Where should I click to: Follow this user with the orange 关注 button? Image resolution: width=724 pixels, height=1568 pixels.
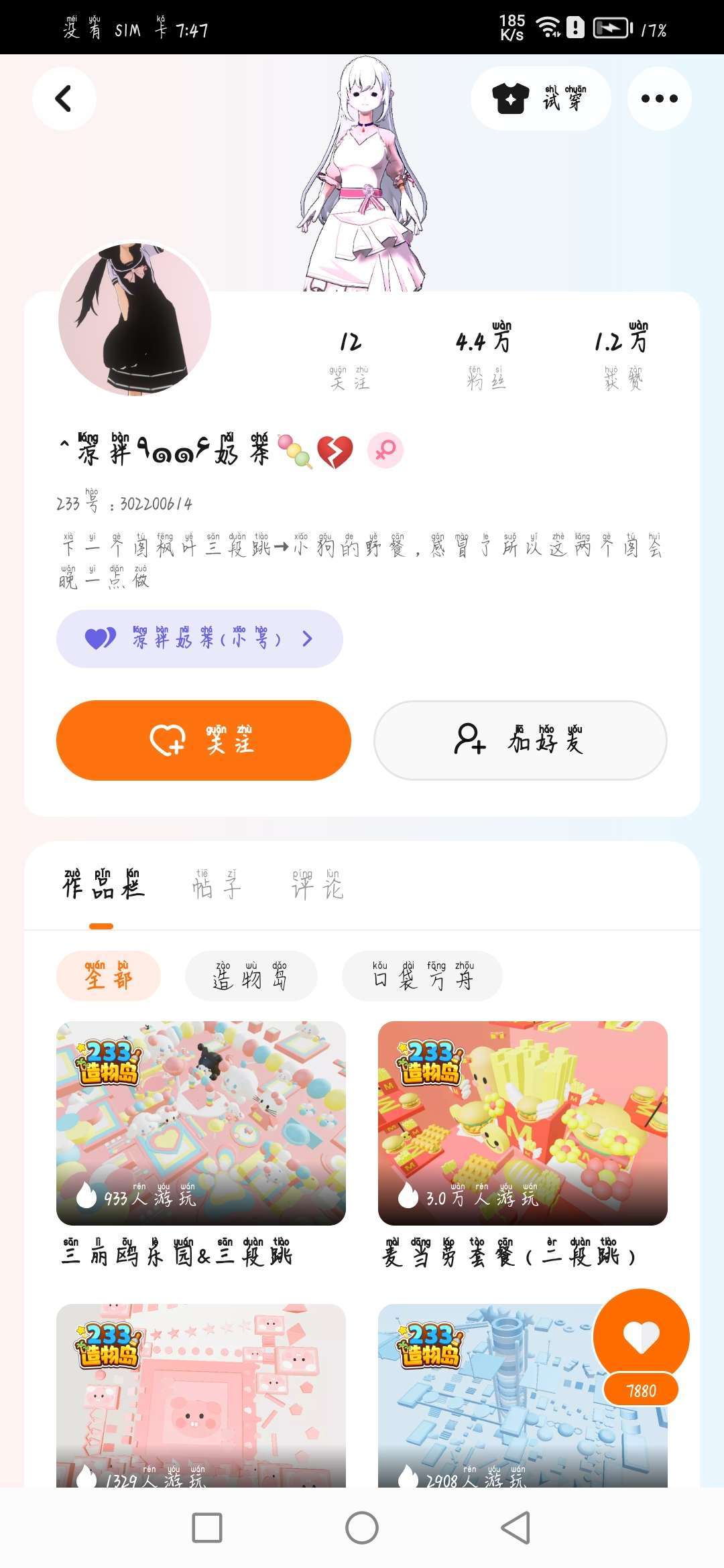(204, 740)
